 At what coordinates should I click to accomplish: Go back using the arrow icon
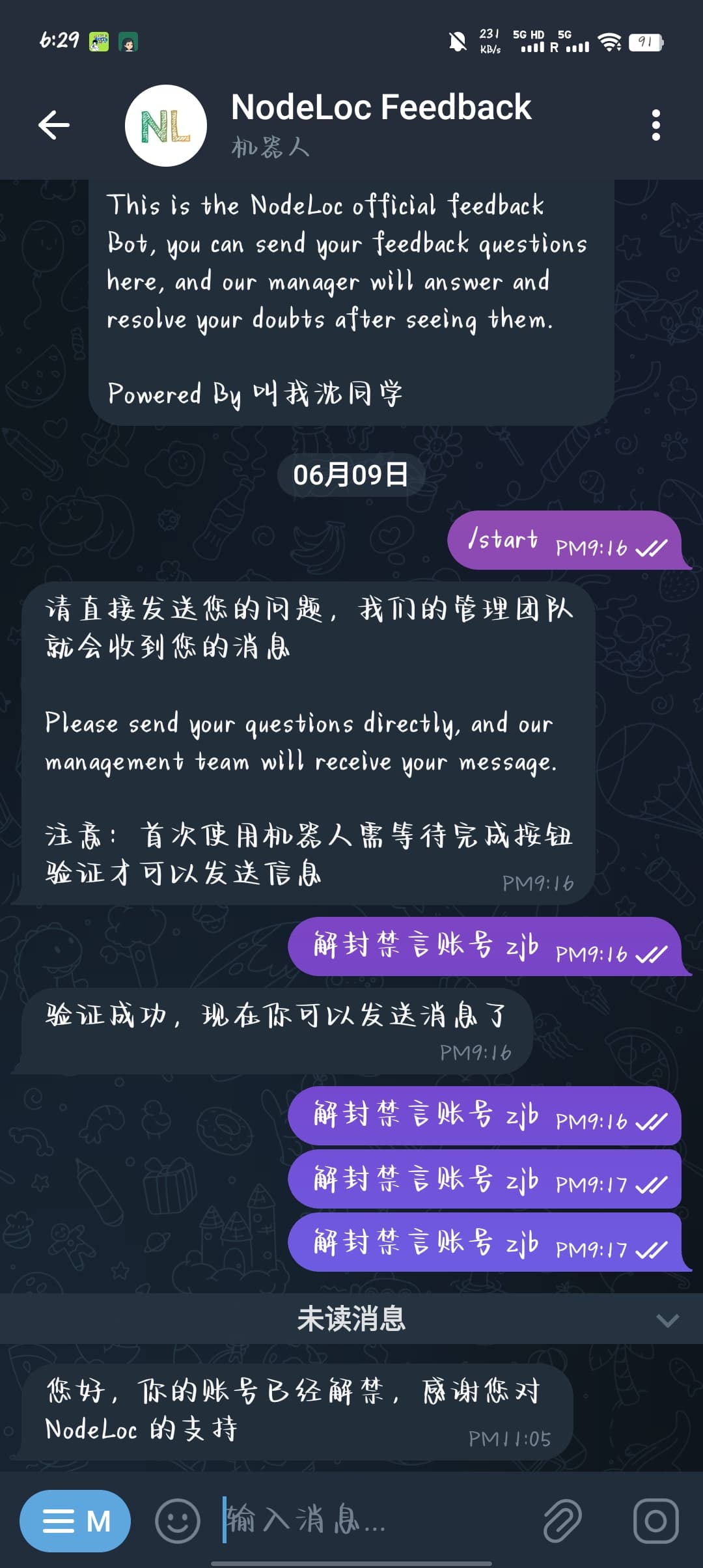pyautogui.click(x=54, y=125)
